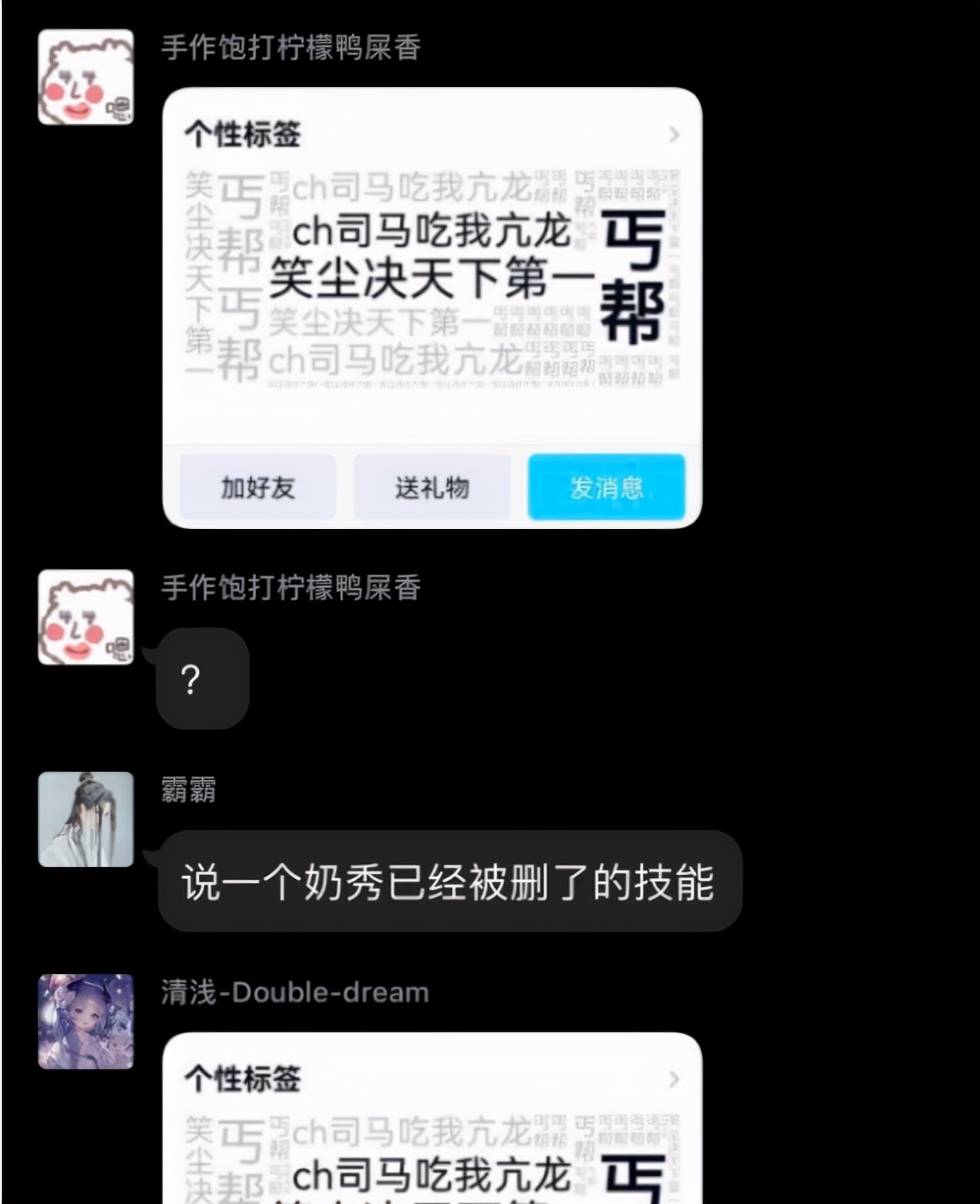Viewport: 980px width, 1204px height.
Task: Select the second 手作饱打柠檬鸭屎香 avatar
Action: click(x=85, y=616)
